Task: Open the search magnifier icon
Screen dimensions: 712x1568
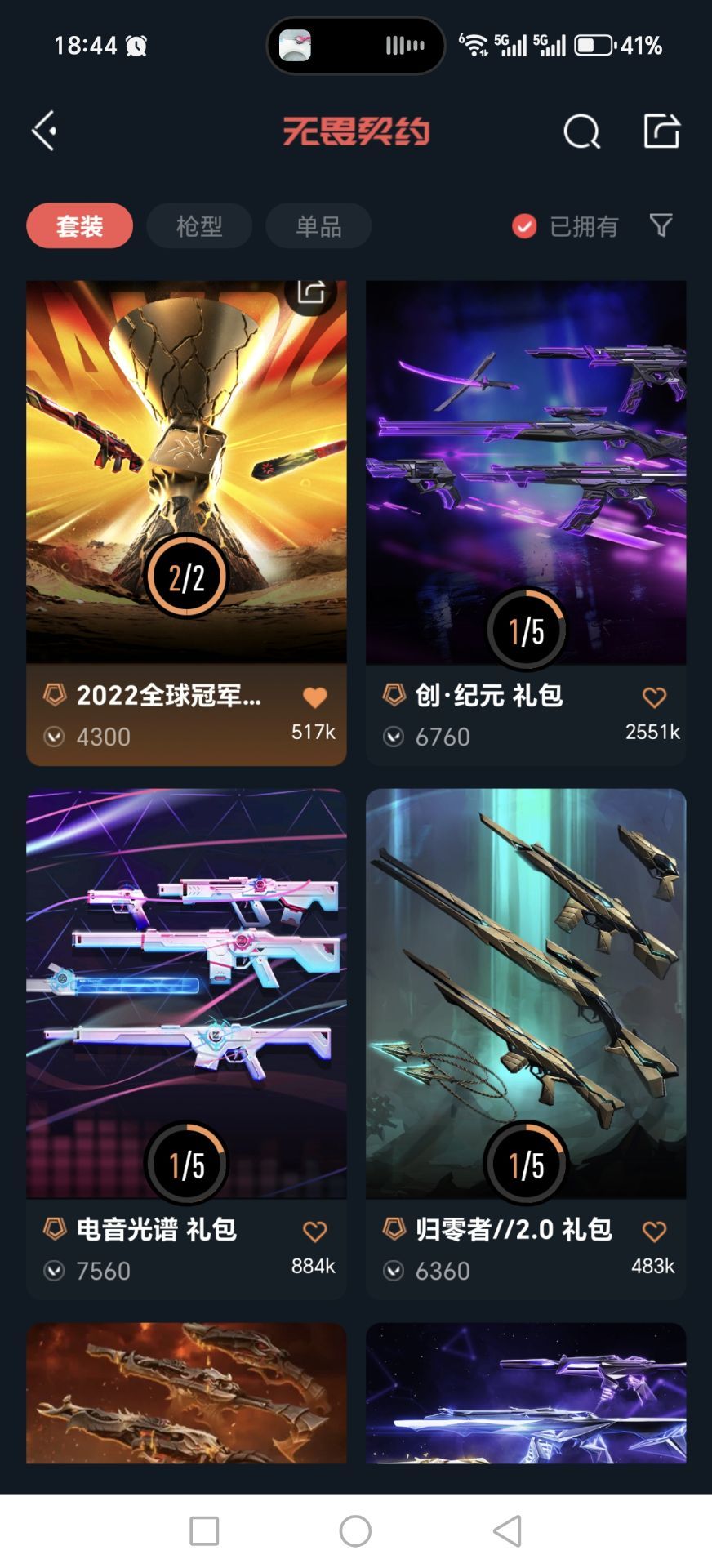Action: click(581, 131)
